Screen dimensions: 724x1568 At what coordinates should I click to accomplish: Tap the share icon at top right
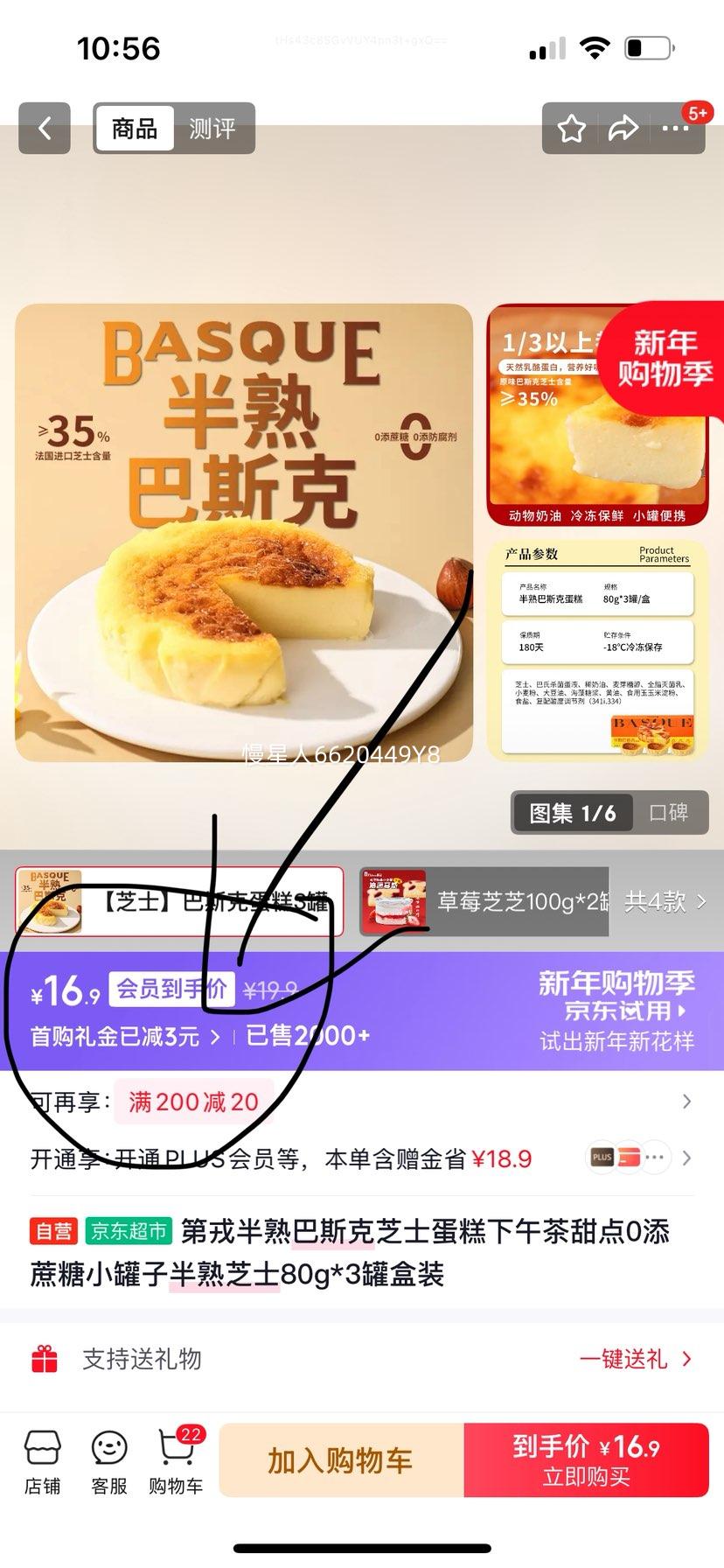[x=623, y=128]
